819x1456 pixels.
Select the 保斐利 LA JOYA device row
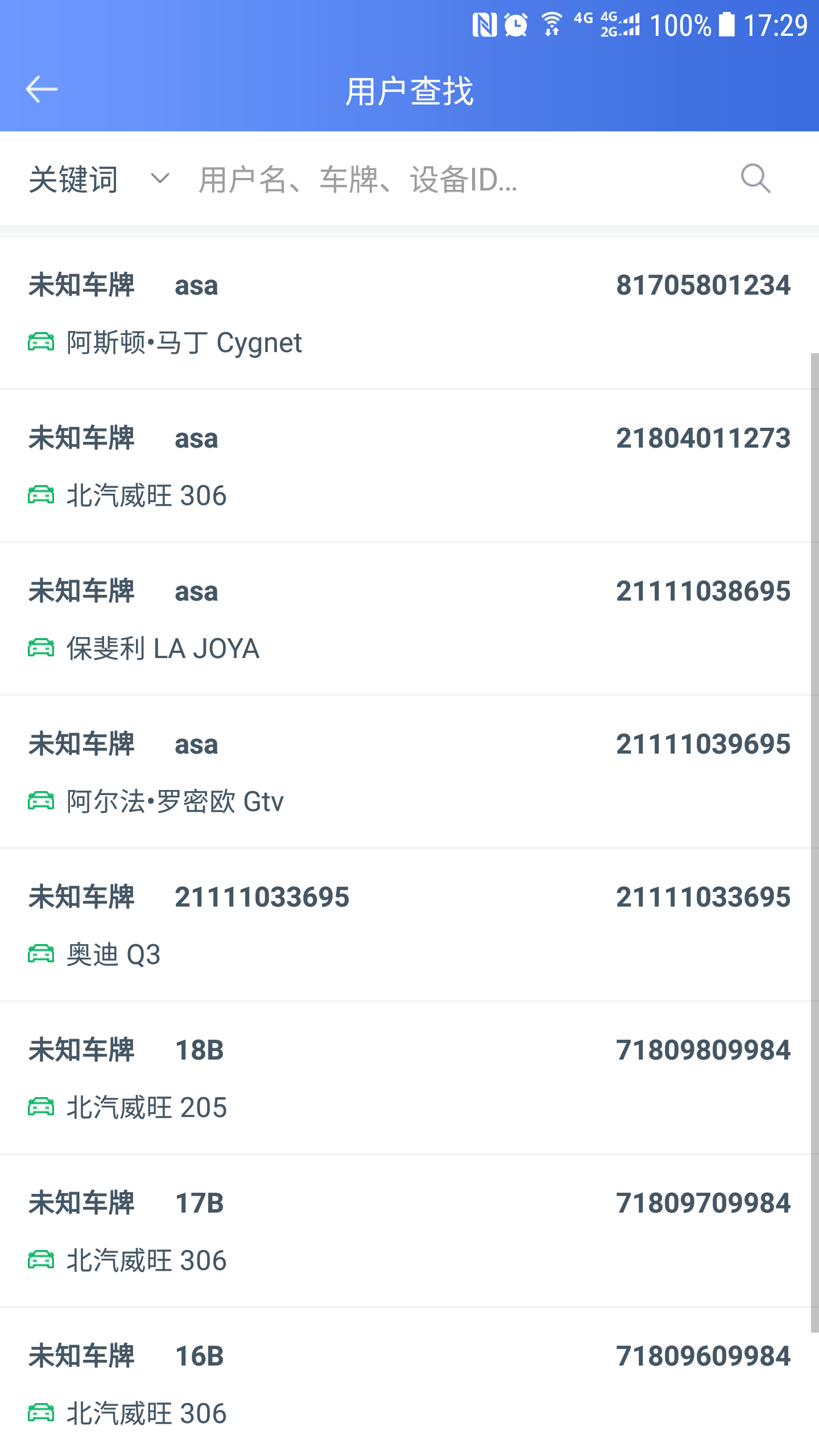tap(409, 620)
